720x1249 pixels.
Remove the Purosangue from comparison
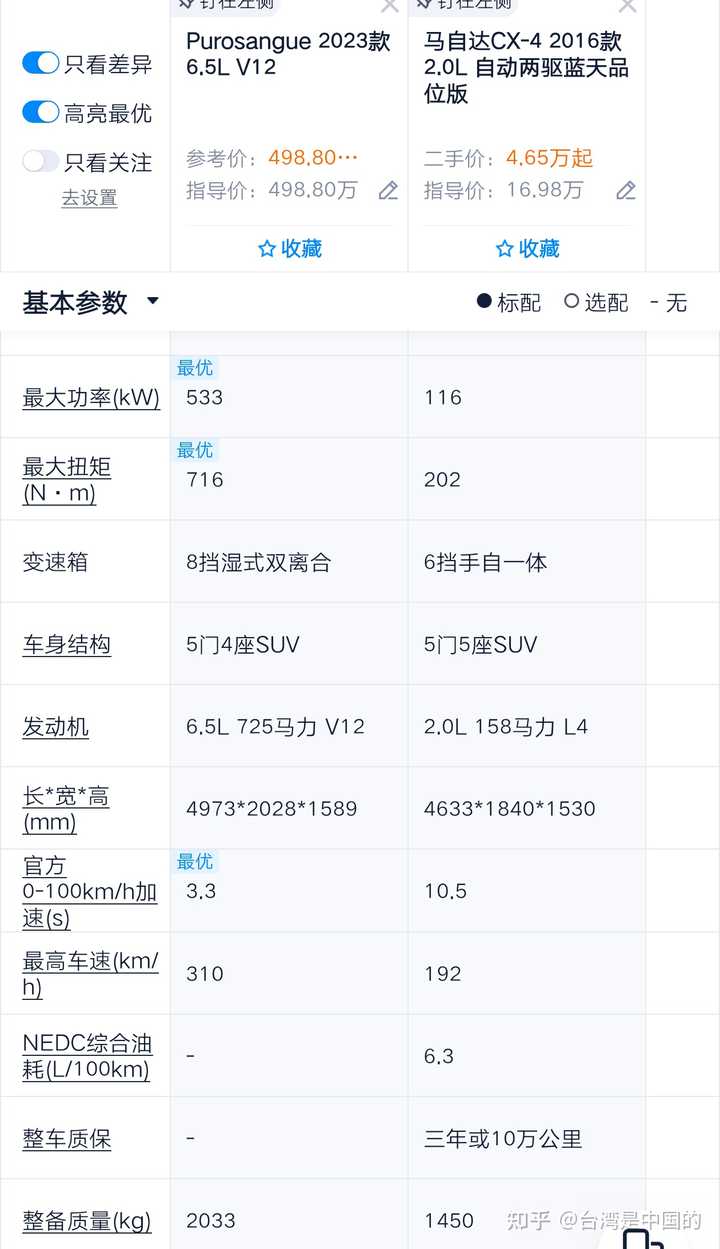[x=390, y=6]
